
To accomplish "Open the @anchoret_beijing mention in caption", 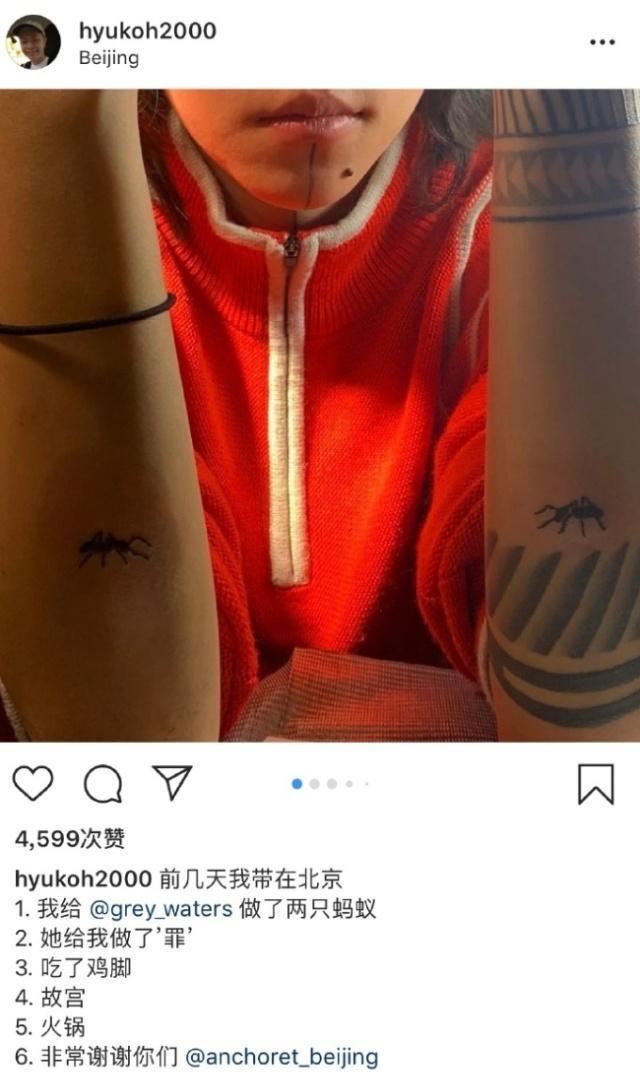I will (282, 1056).
